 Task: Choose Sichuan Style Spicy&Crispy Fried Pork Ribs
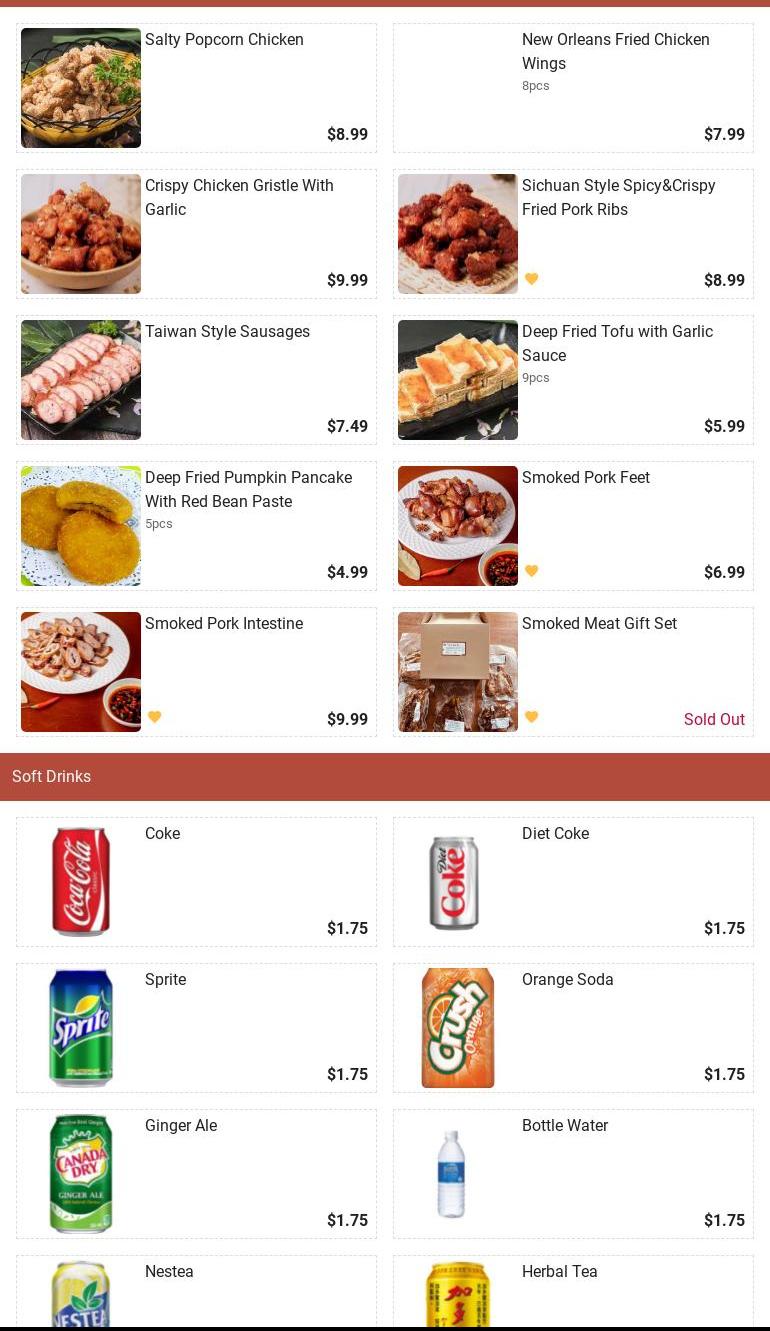[573, 234]
